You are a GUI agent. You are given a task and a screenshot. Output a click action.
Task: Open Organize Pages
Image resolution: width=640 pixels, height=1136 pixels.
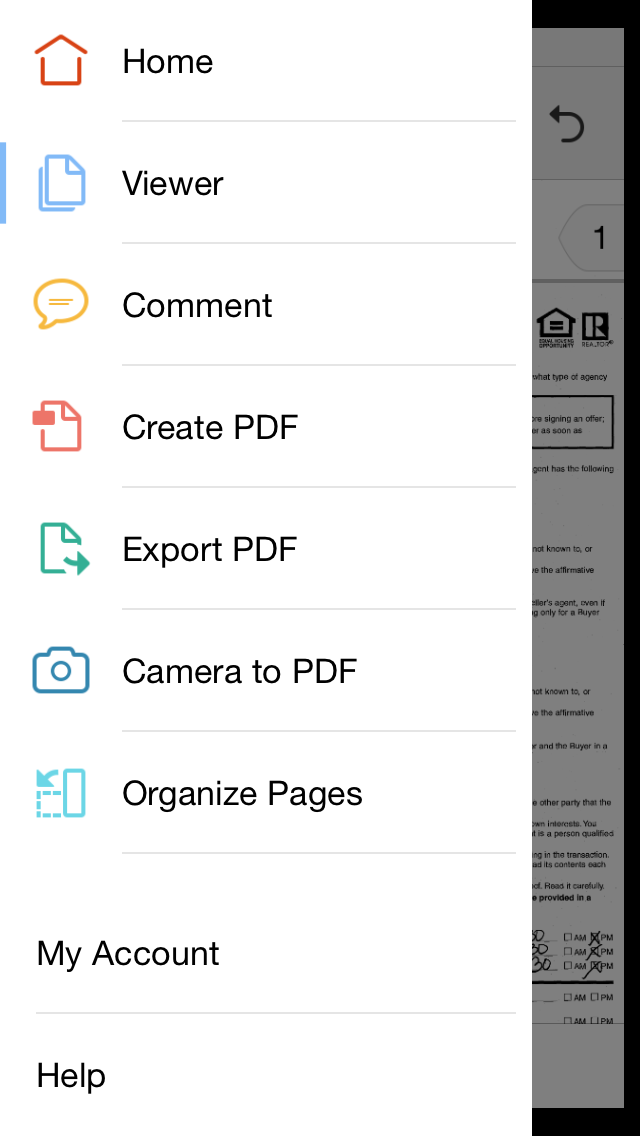point(265,793)
